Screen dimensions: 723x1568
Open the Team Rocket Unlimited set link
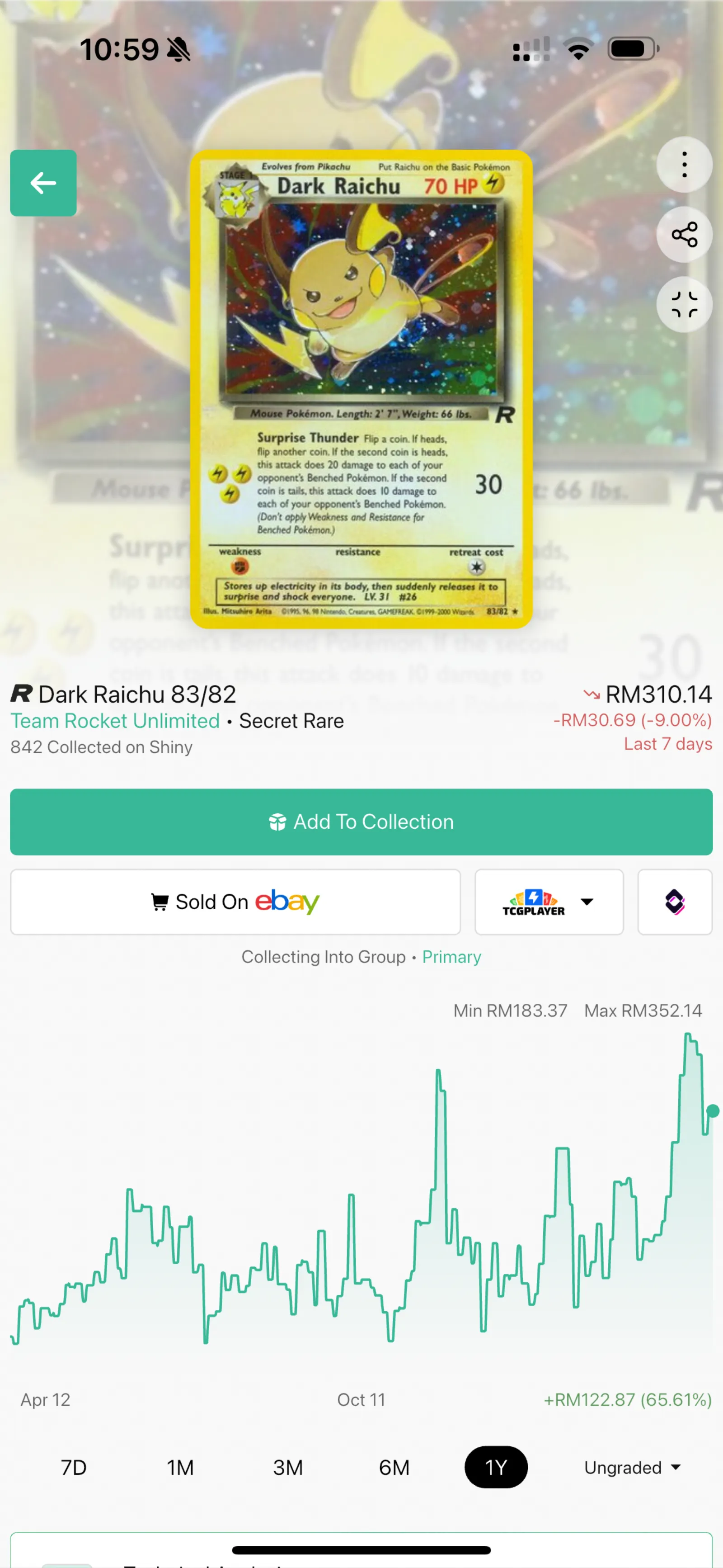115,721
